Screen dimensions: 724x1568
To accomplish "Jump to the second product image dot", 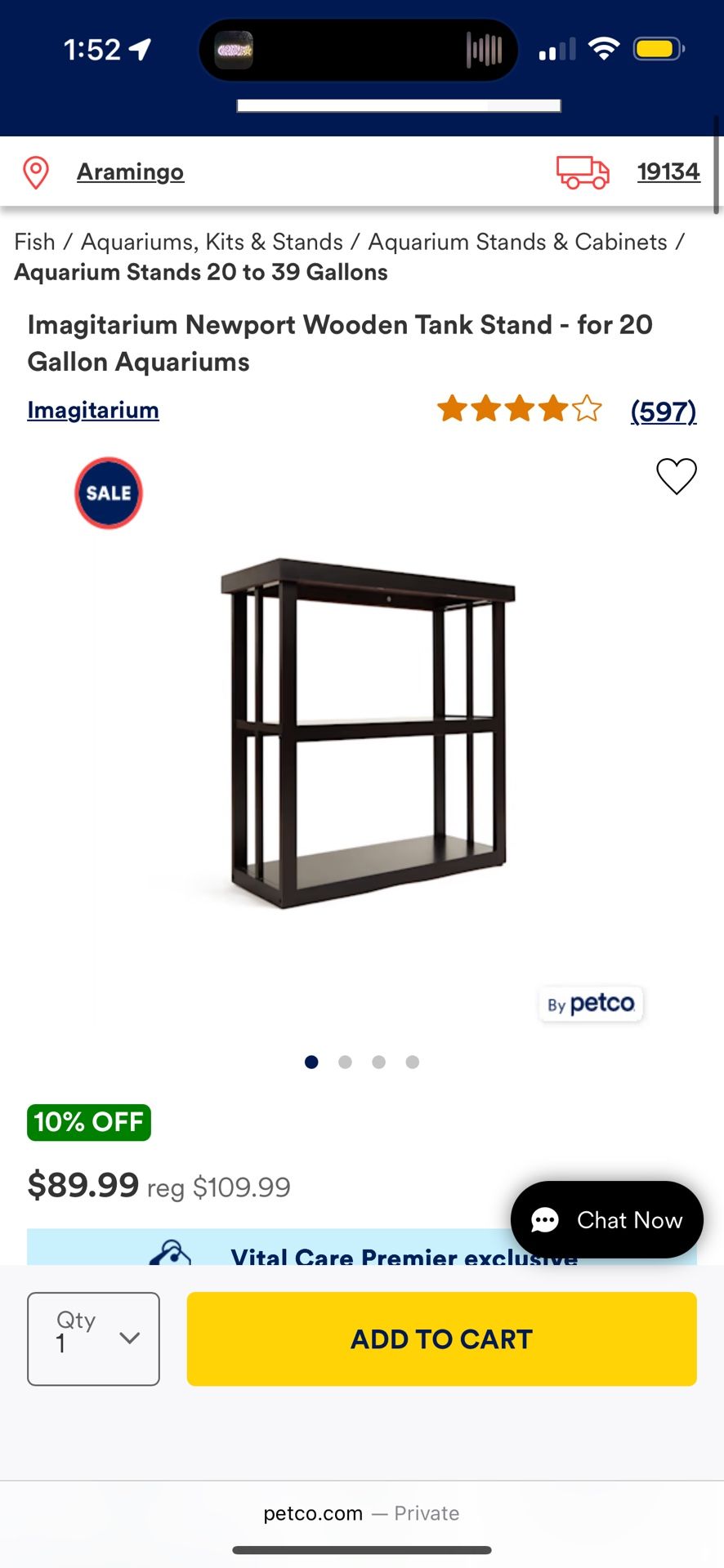I will pyautogui.click(x=345, y=1062).
